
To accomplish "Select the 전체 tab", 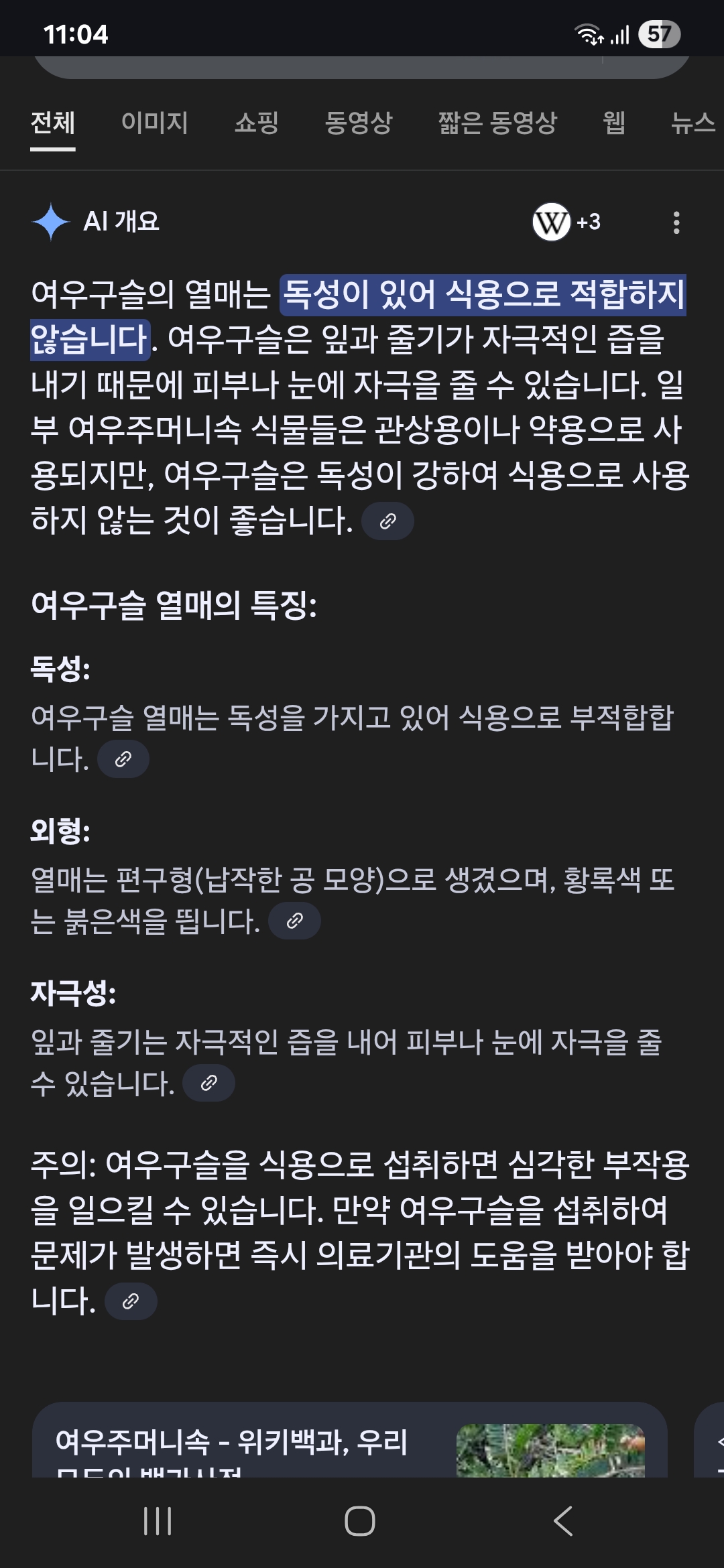I will click(x=53, y=123).
